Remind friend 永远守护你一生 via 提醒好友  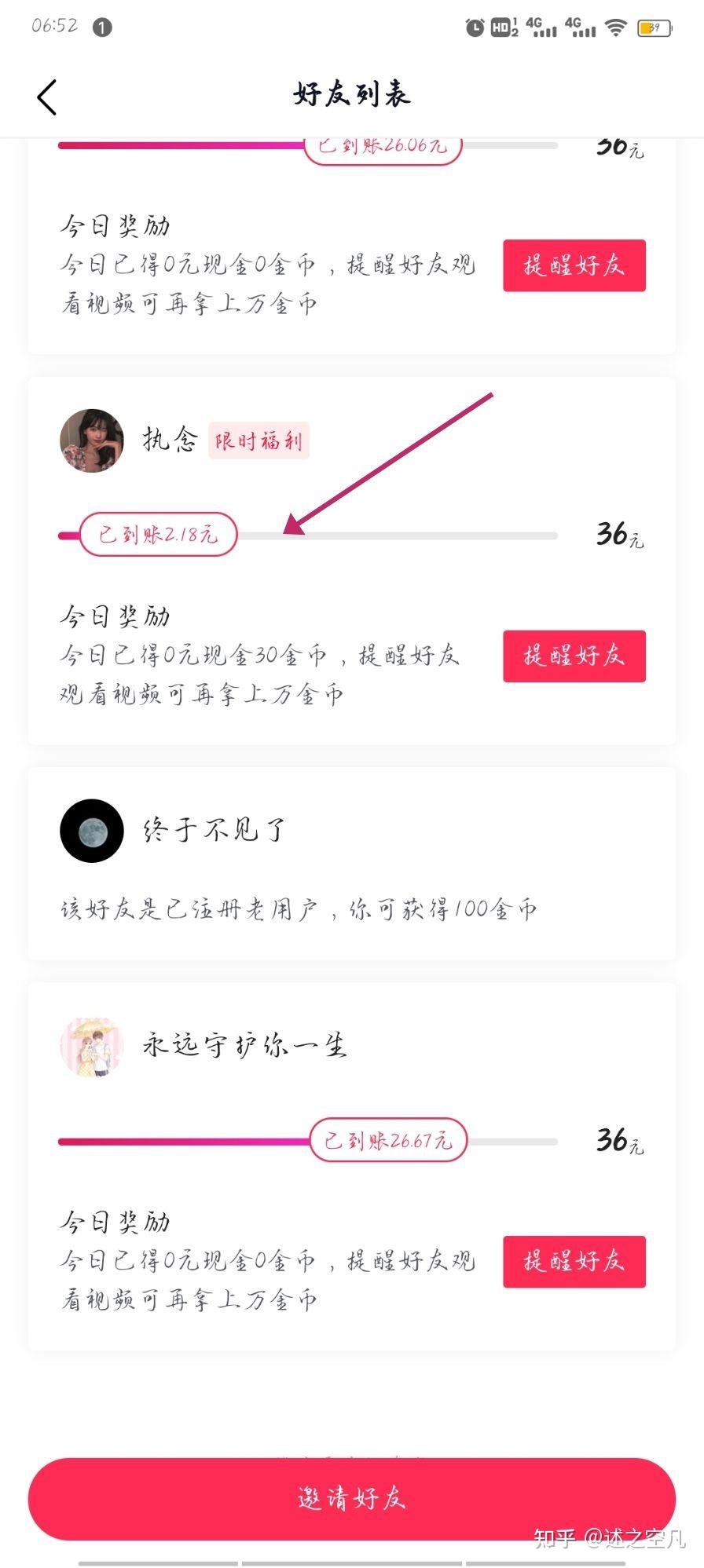574,1261
